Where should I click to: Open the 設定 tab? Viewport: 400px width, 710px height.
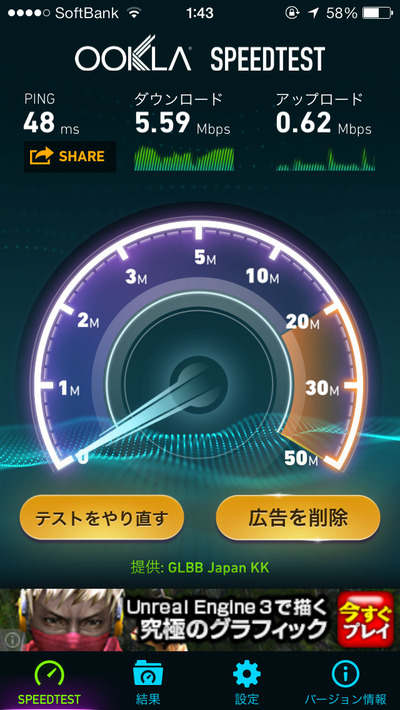[x=246, y=681]
